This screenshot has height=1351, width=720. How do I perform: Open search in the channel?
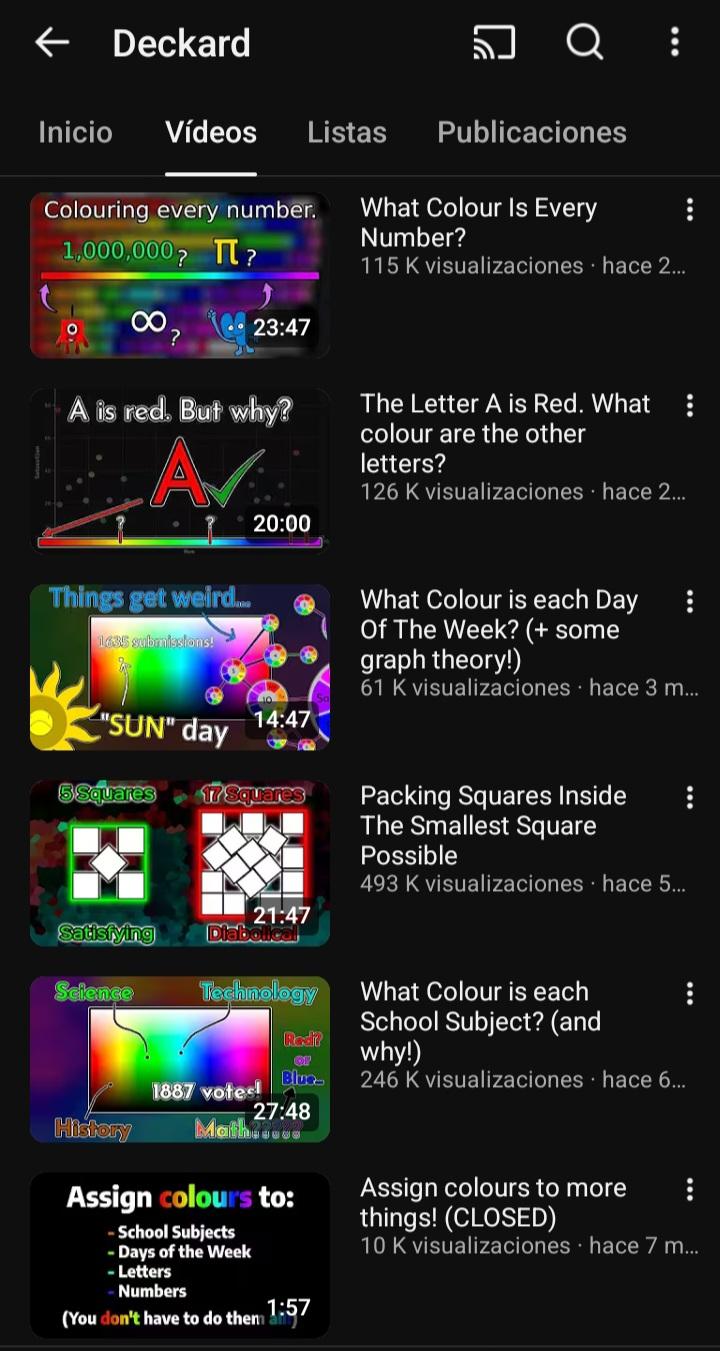point(584,42)
